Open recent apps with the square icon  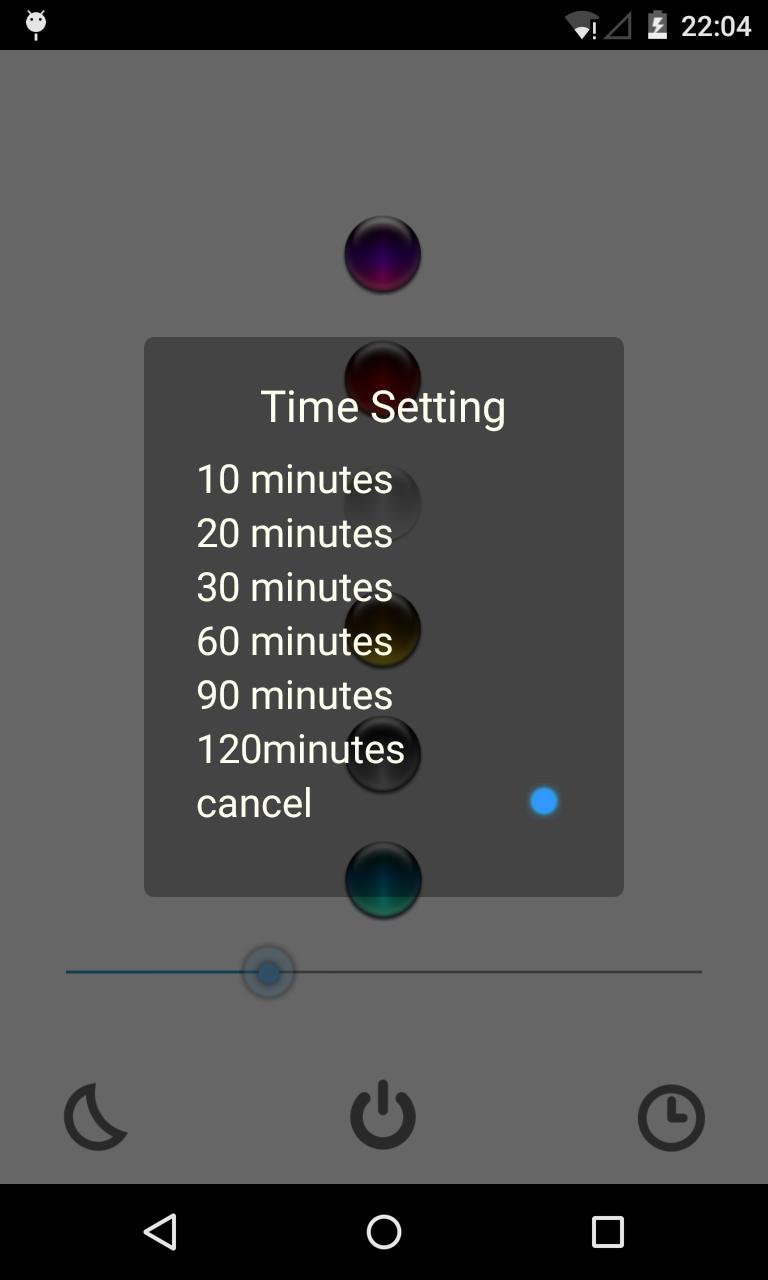[x=607, y=1232]
